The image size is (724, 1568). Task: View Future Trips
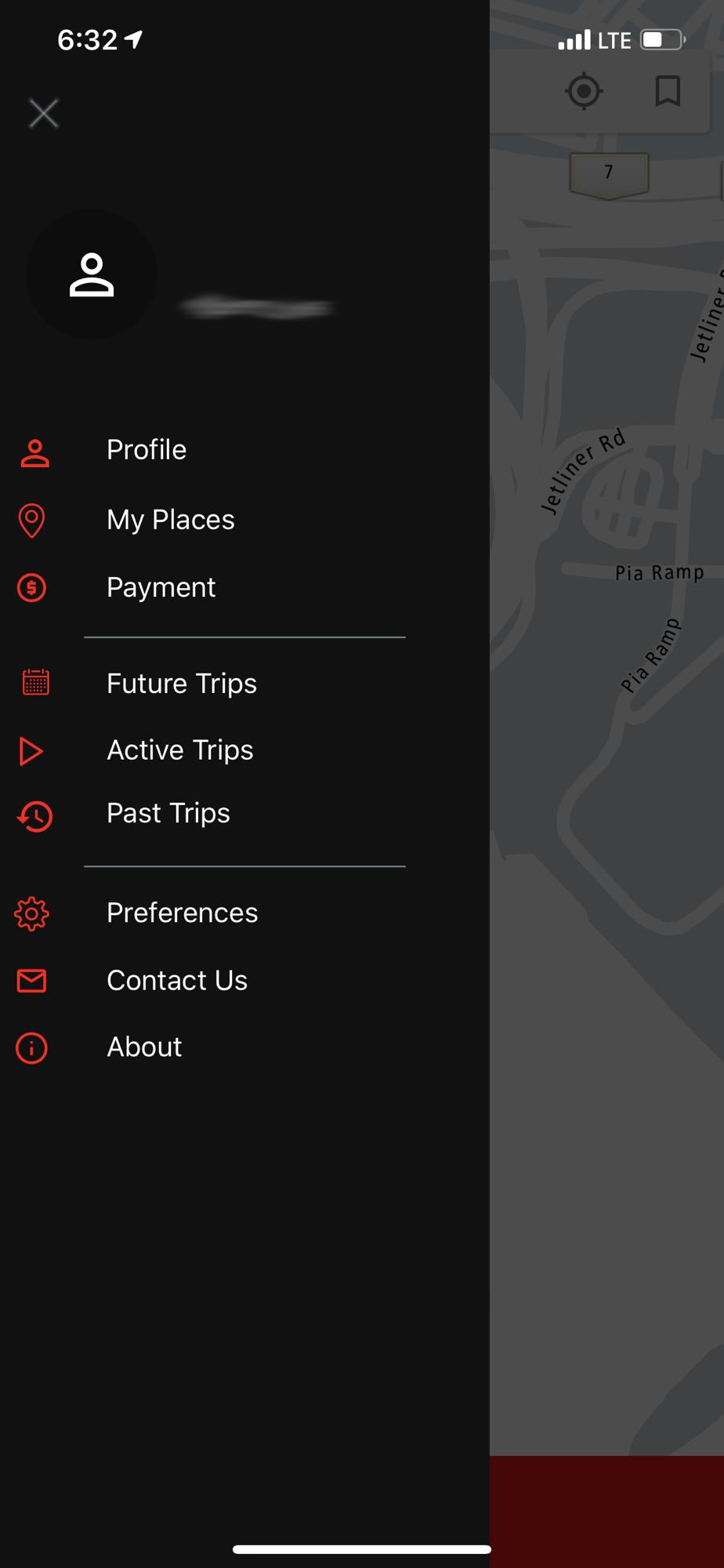[244, 683]
